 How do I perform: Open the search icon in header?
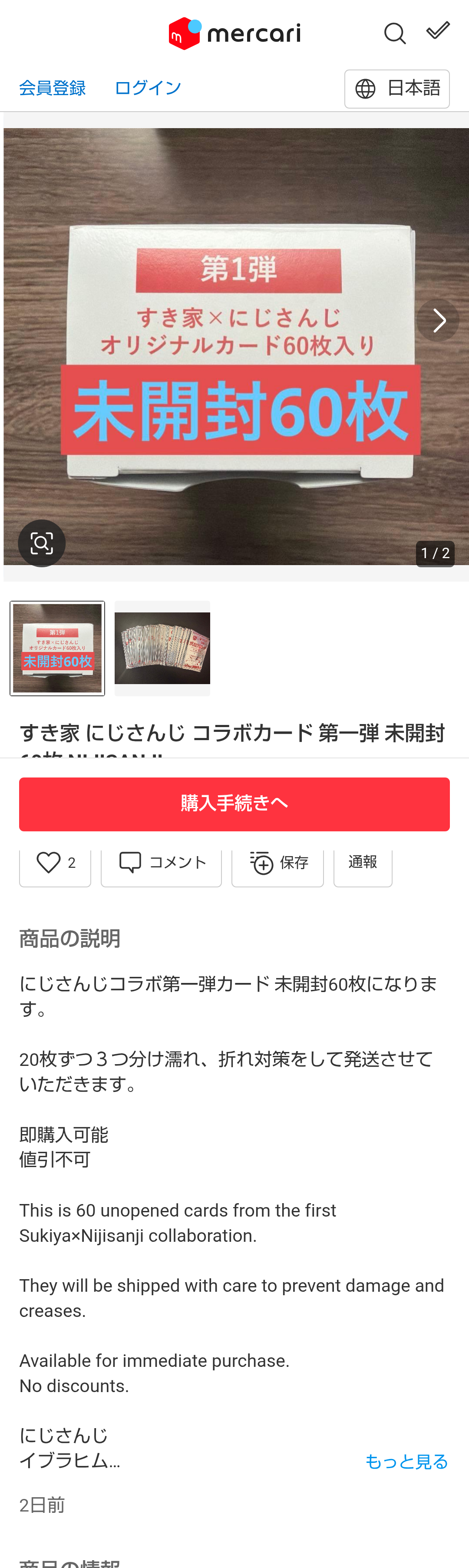click(394, 33)
